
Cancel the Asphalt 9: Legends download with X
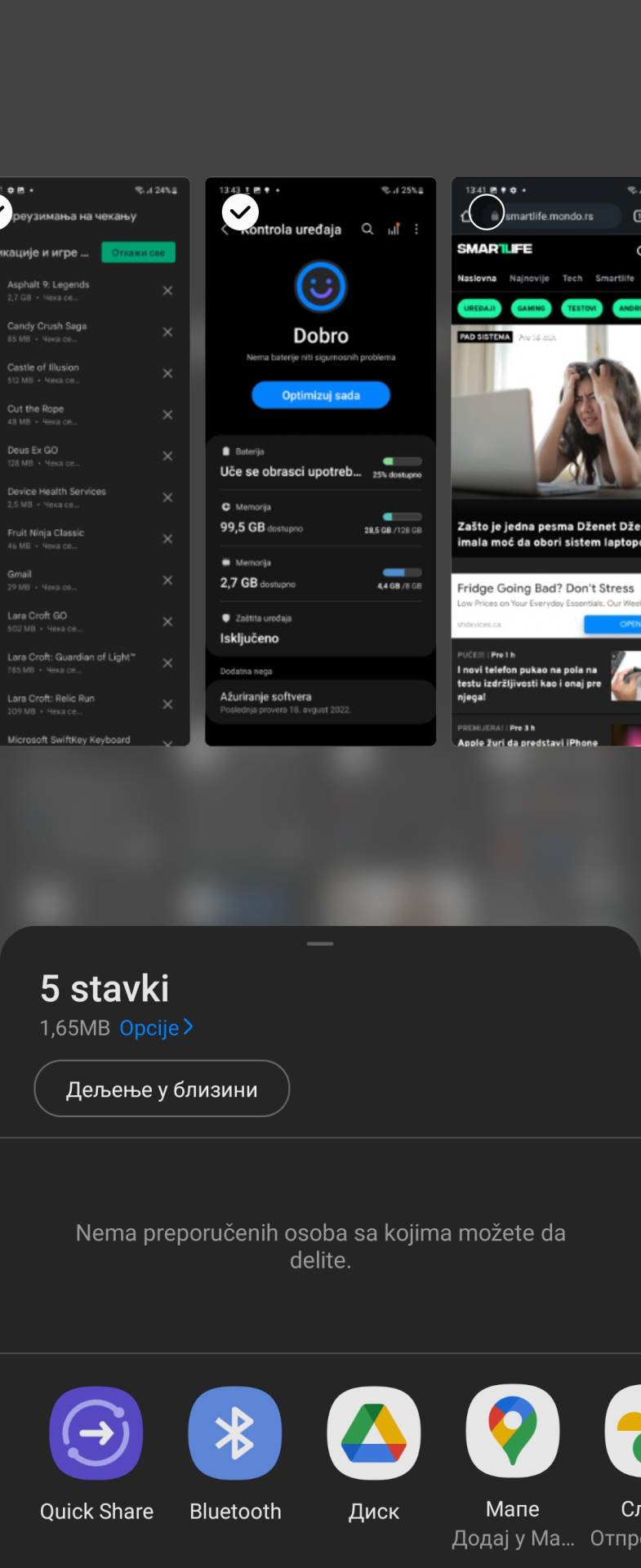[167, 290]
